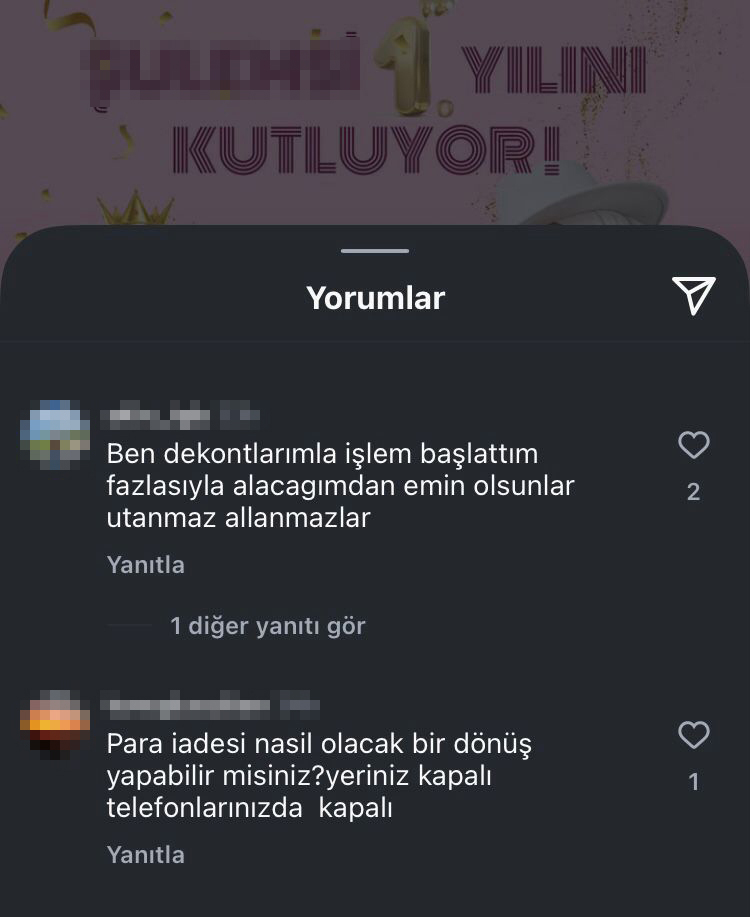Image resolution: width=750 pixels, height=917 pixels.
Task: Like the Para iadesi nasıl olacak comment
Action: (693, 735)
